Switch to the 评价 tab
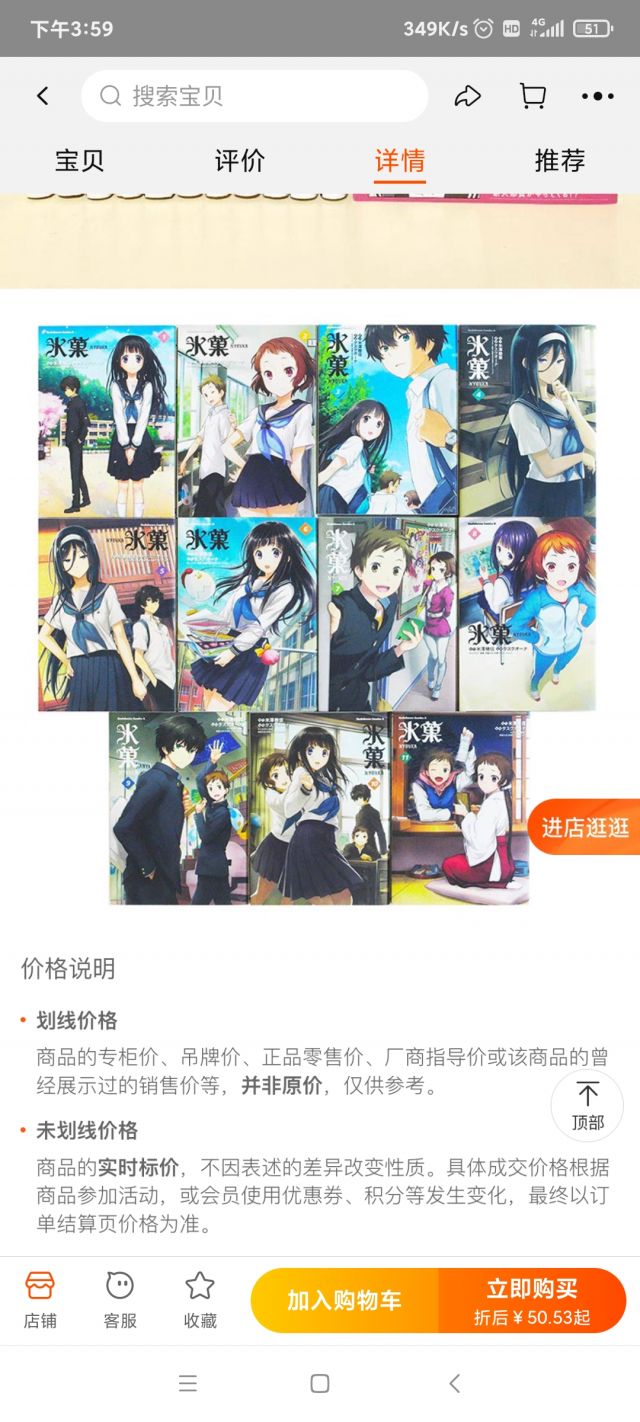 pos(240,160)
